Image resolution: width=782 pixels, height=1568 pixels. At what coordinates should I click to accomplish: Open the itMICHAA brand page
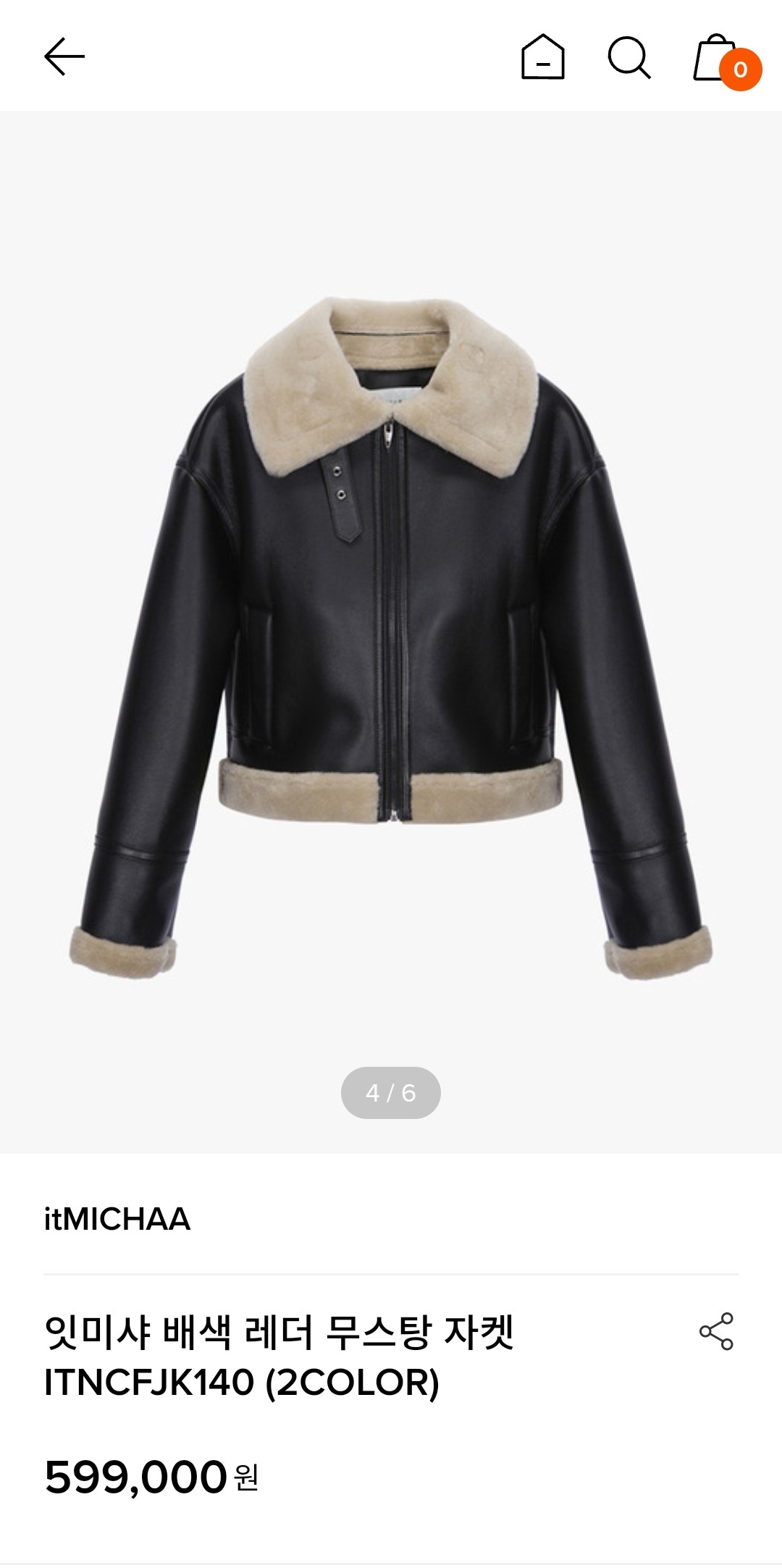(x=117, y=1219)
